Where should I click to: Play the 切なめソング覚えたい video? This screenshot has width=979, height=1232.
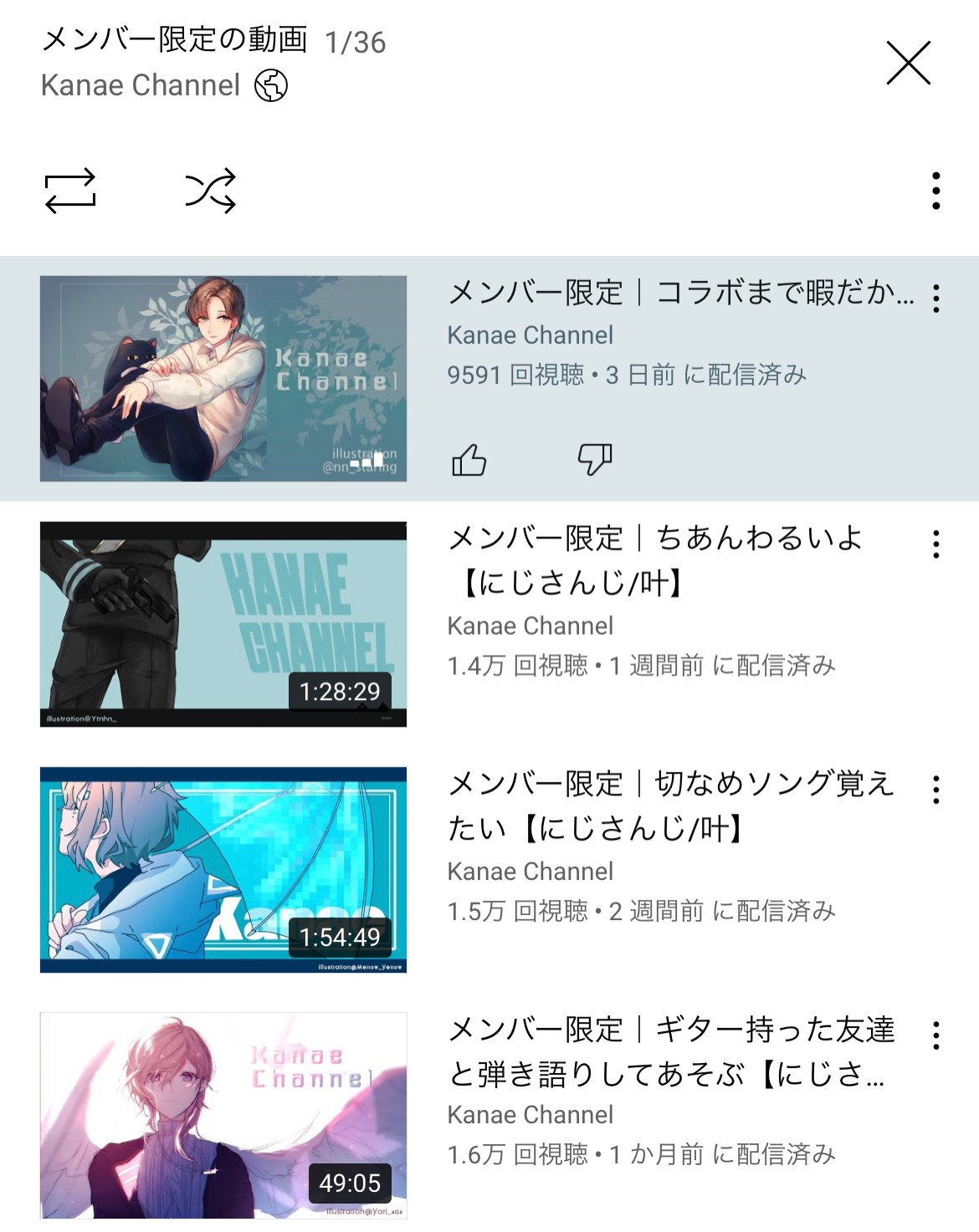(223, 870)
